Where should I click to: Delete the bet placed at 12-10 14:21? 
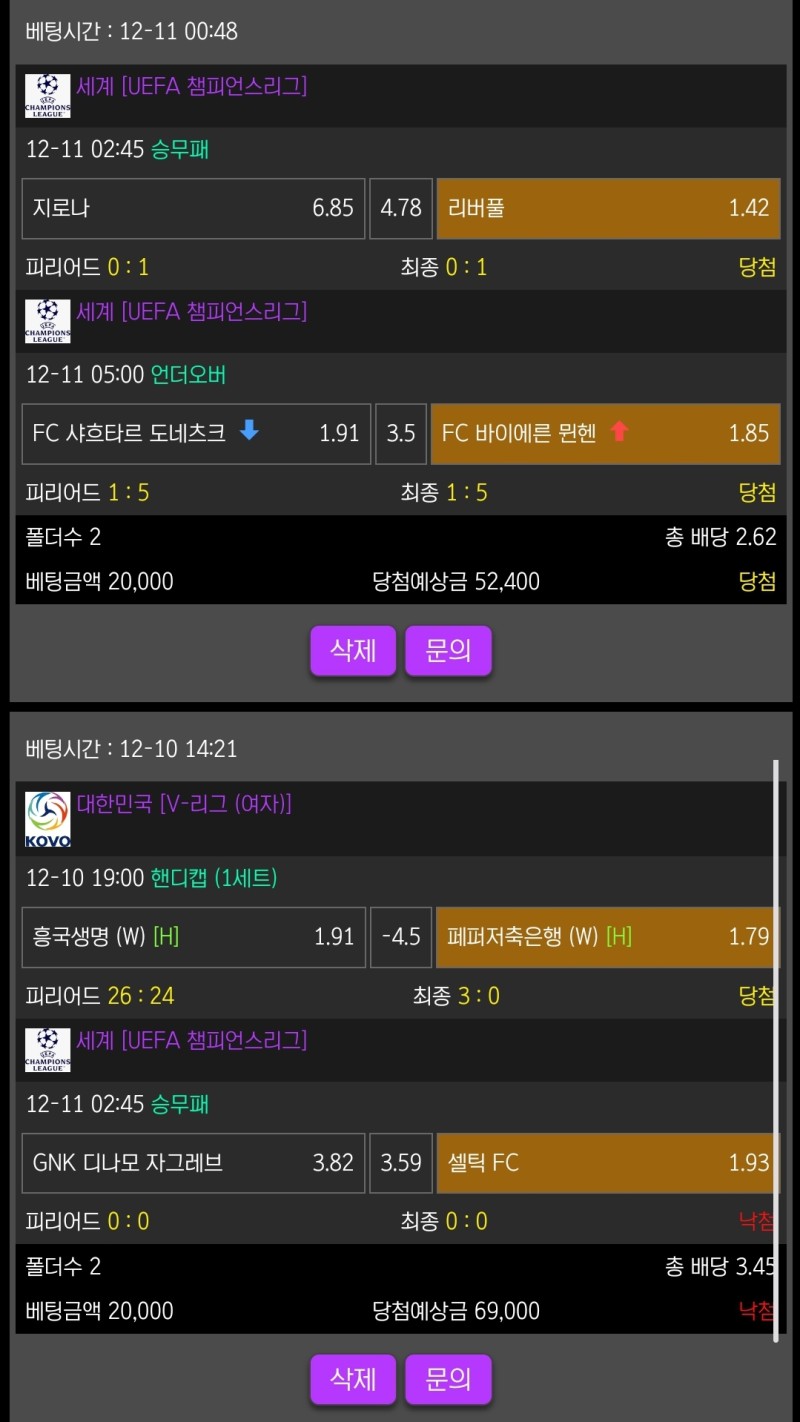coord(353,1380)
